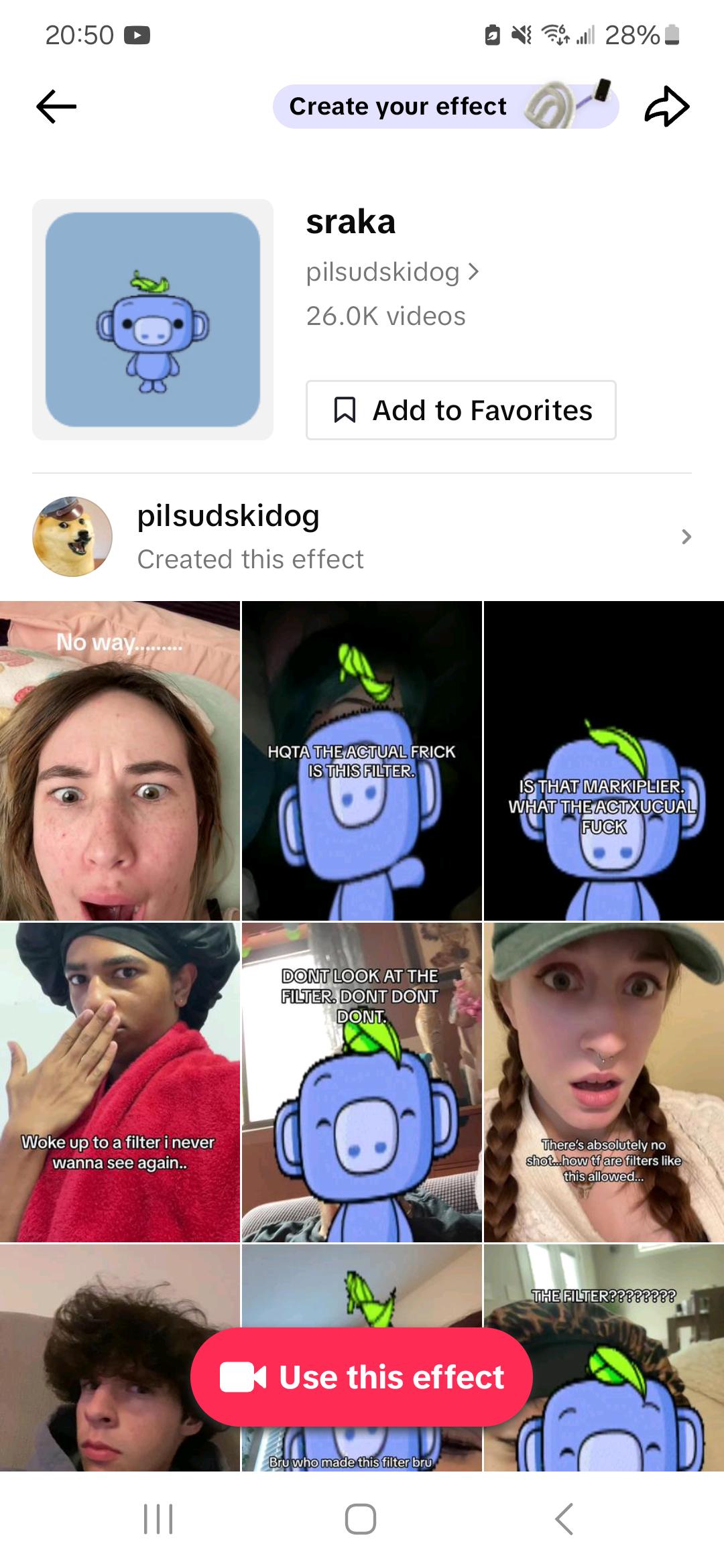
Task: Go back using the top arrow
Action: click(56, 107)
